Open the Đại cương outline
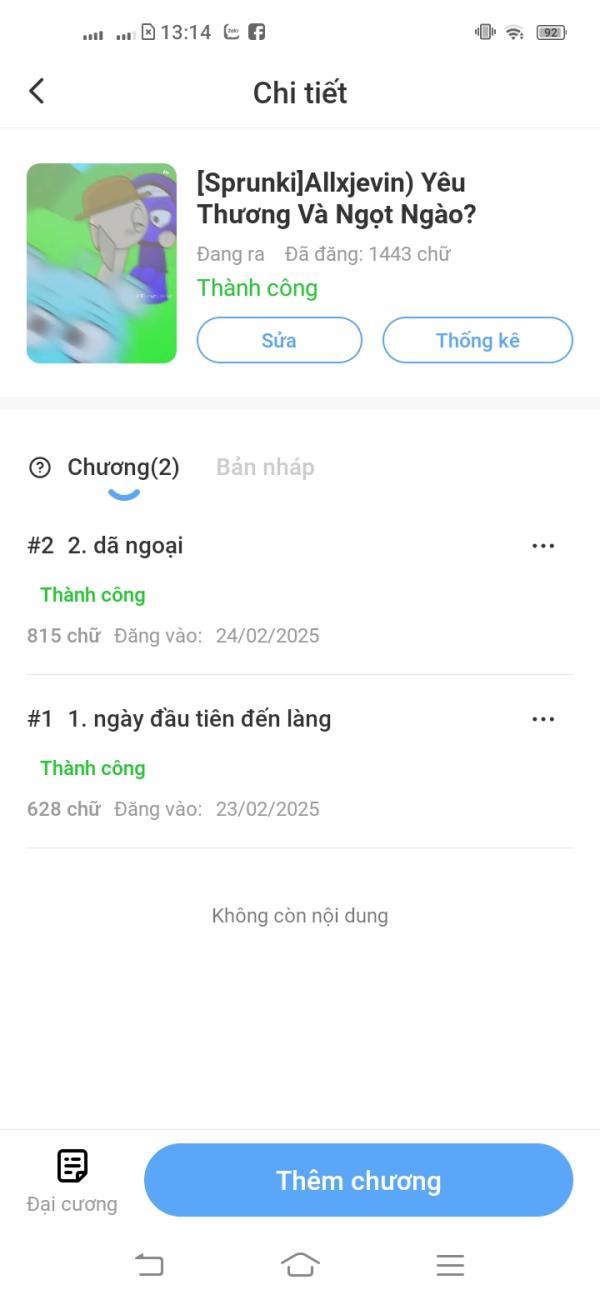The image size is (600, 1300). (x=72, y=1180)
